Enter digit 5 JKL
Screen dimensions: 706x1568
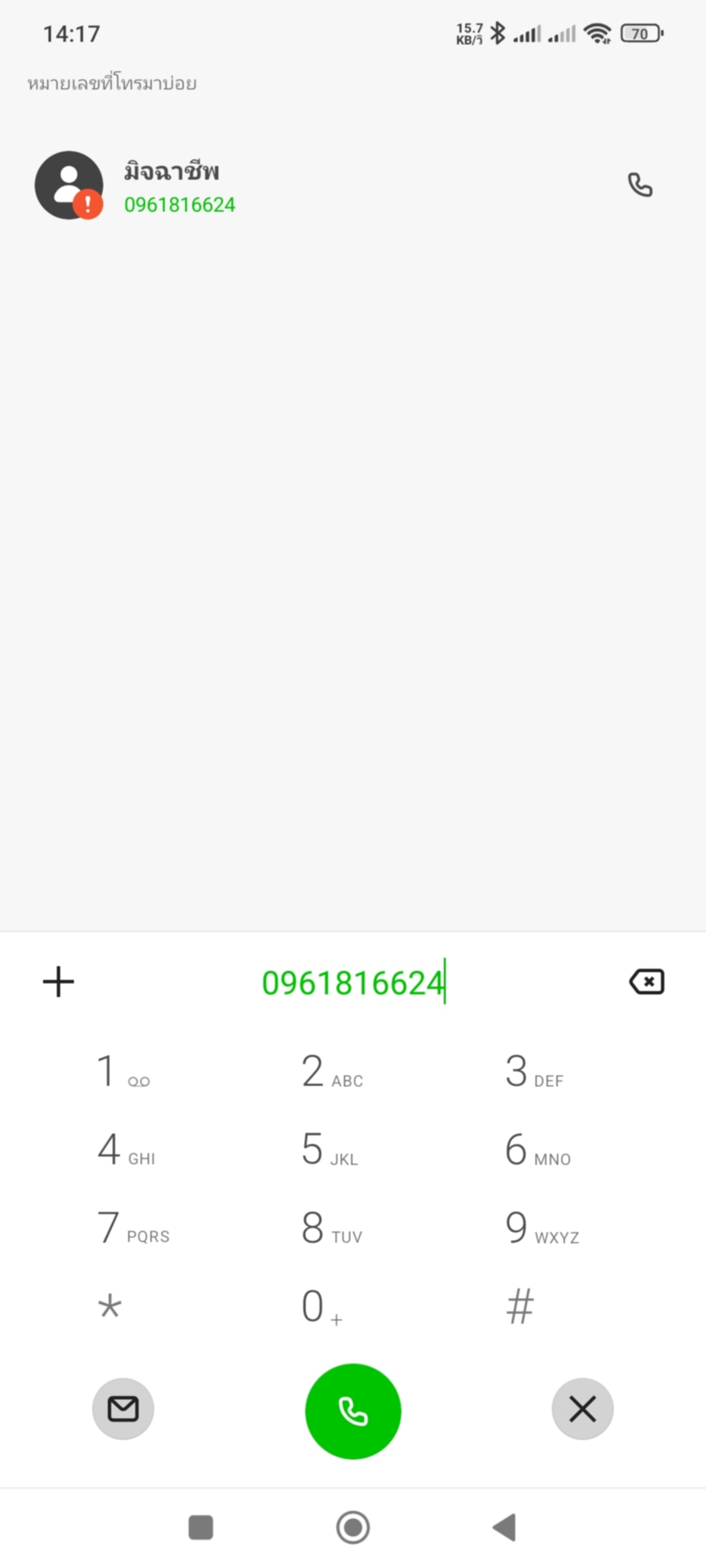pyautogui.click(x=330, y=1150)
